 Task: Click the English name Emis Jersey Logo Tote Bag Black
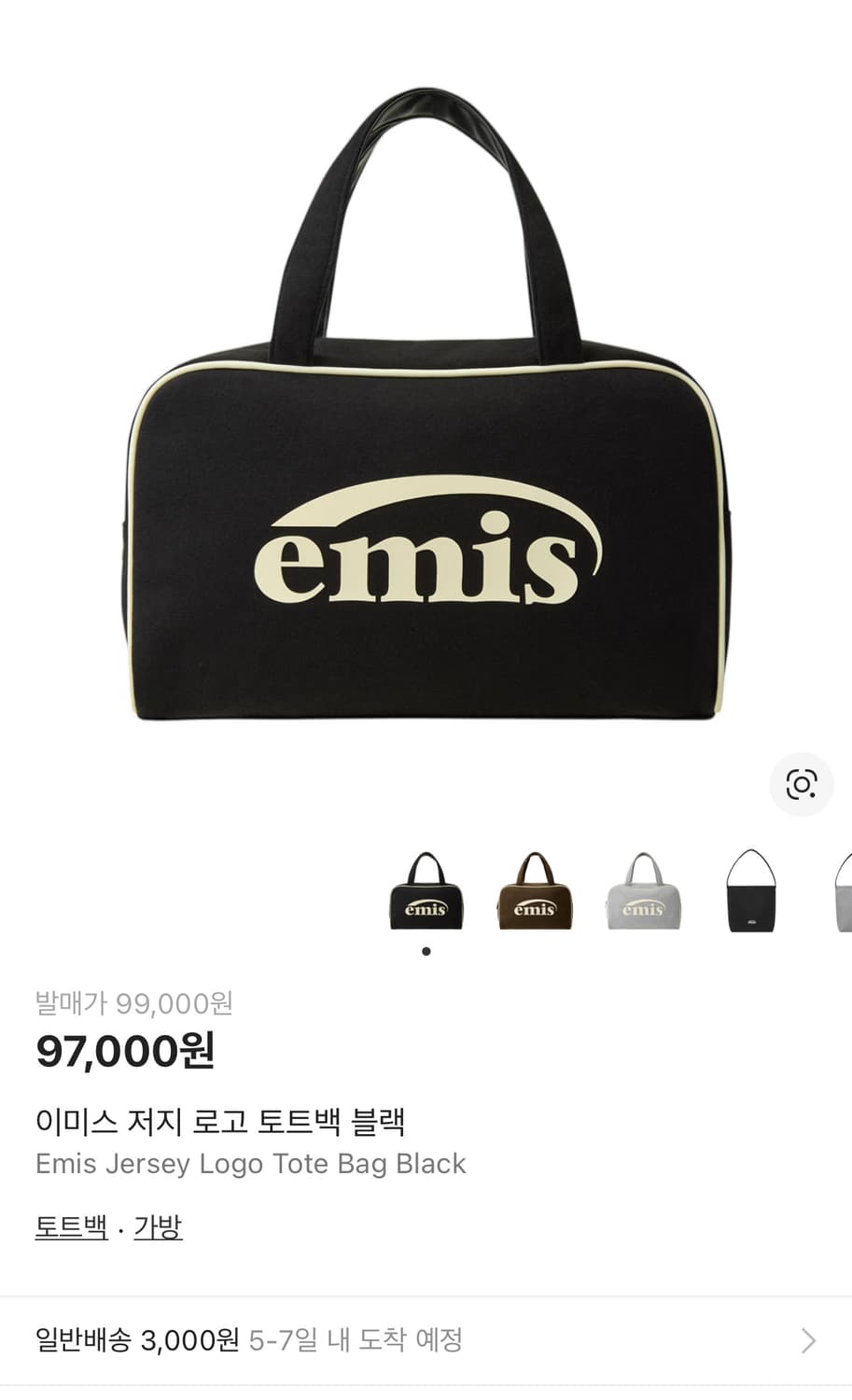tap(250, 1164)
